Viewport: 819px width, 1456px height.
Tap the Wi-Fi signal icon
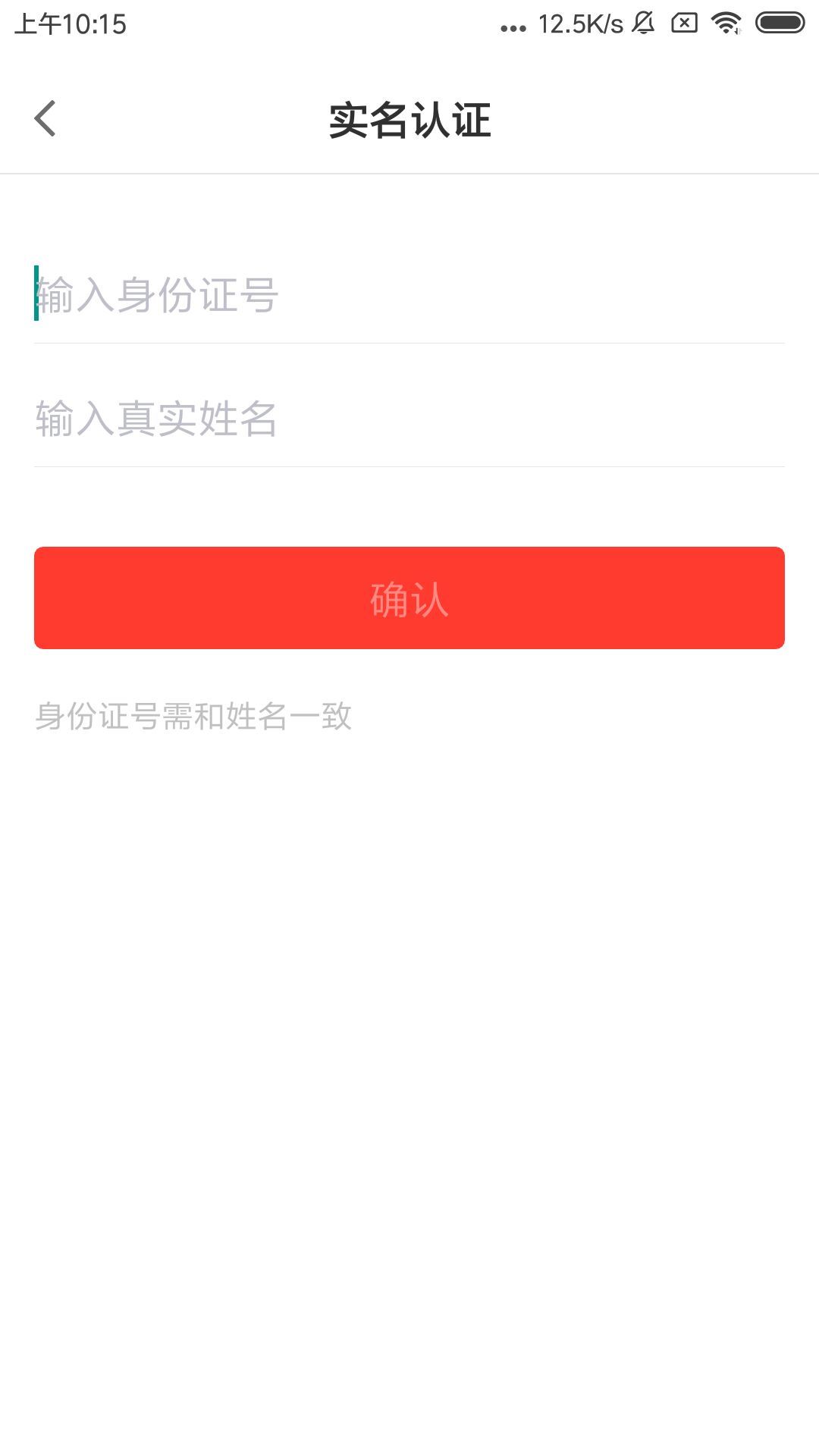click(727, 23)
